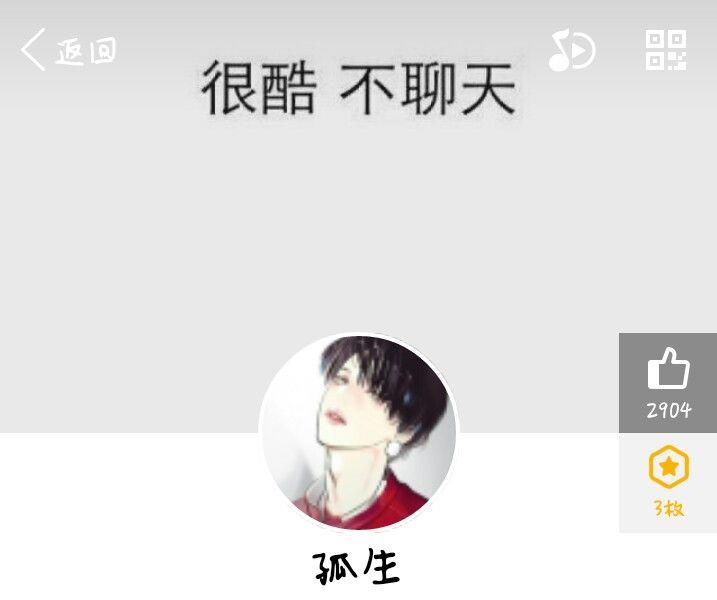Go back using the 返回 button

click(68, 50)
